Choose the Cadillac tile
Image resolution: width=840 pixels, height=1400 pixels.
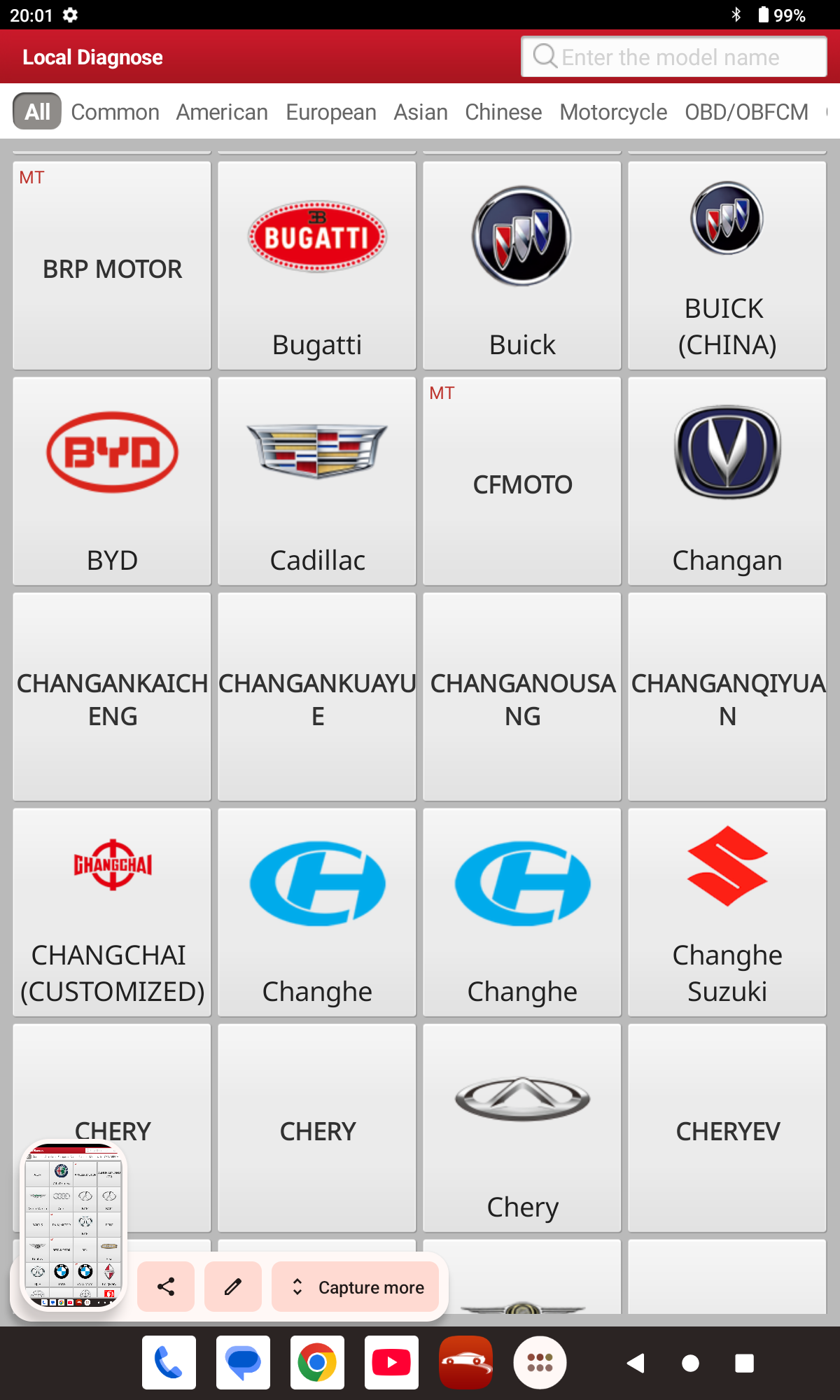coord(317,482)
